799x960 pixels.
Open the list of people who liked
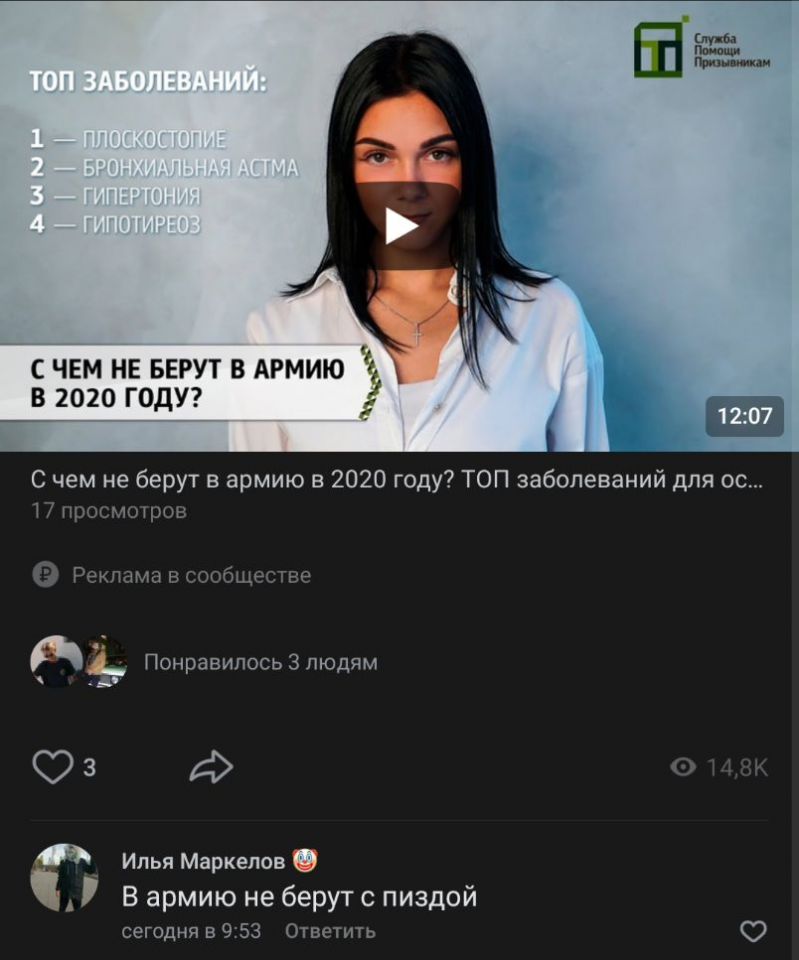click(260, 662)
